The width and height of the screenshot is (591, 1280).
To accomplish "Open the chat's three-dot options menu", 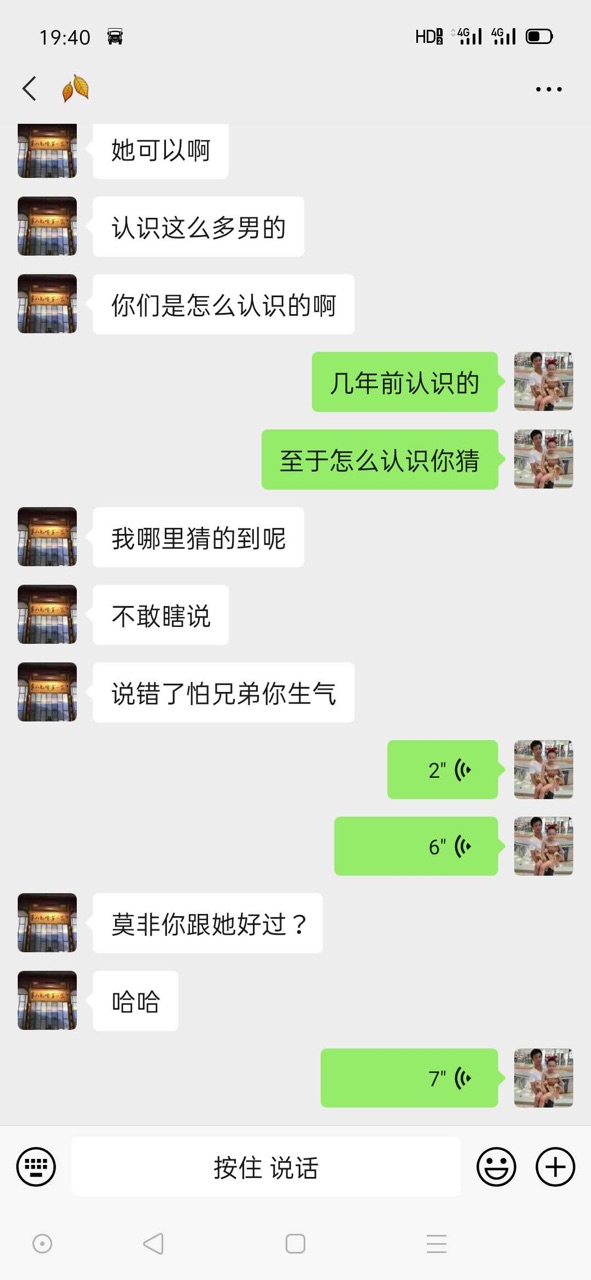I will pyautogui.click(x=548, y=89).
